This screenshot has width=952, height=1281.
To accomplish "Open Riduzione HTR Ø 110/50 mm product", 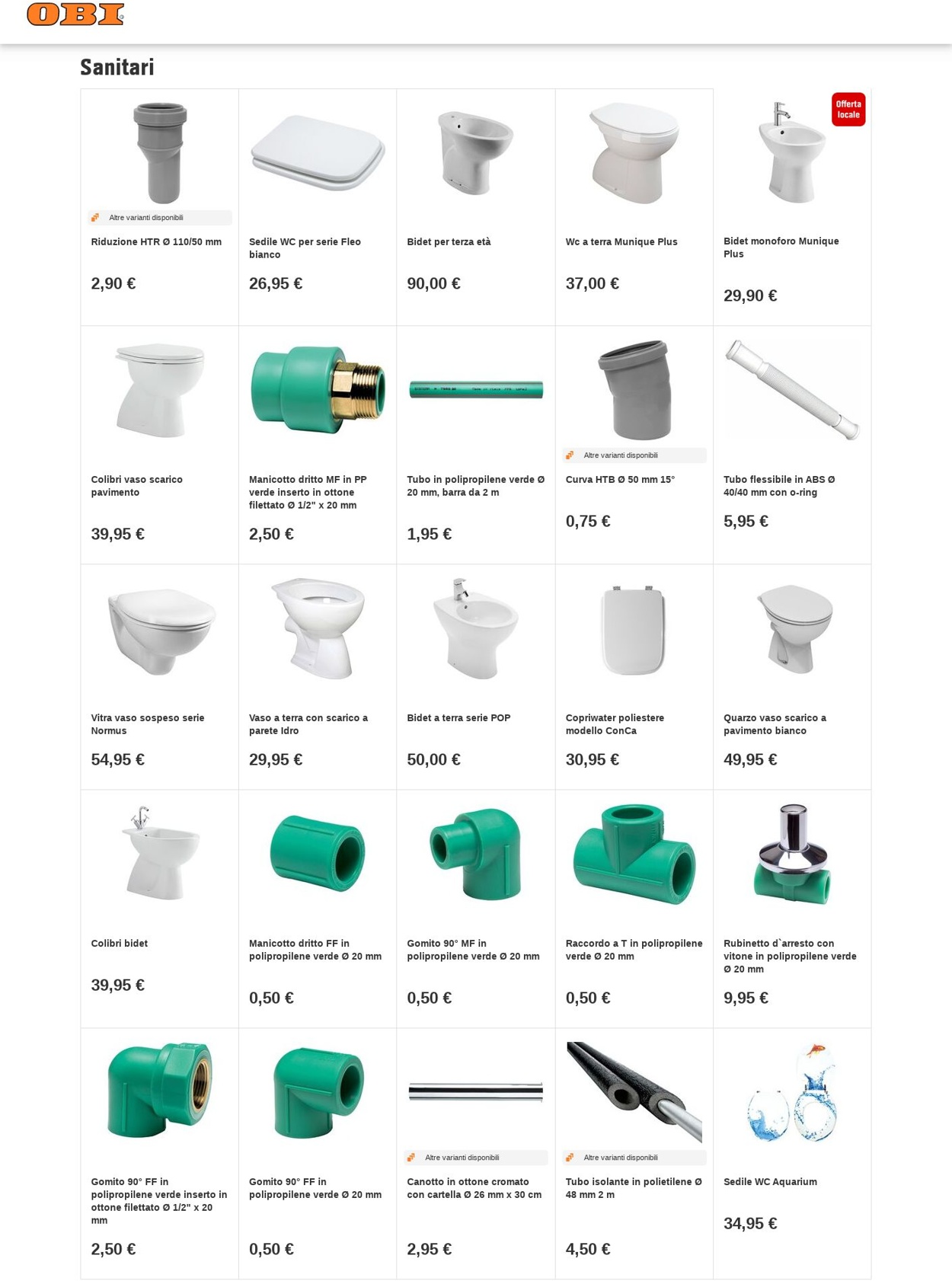I will tap(156, 242).
